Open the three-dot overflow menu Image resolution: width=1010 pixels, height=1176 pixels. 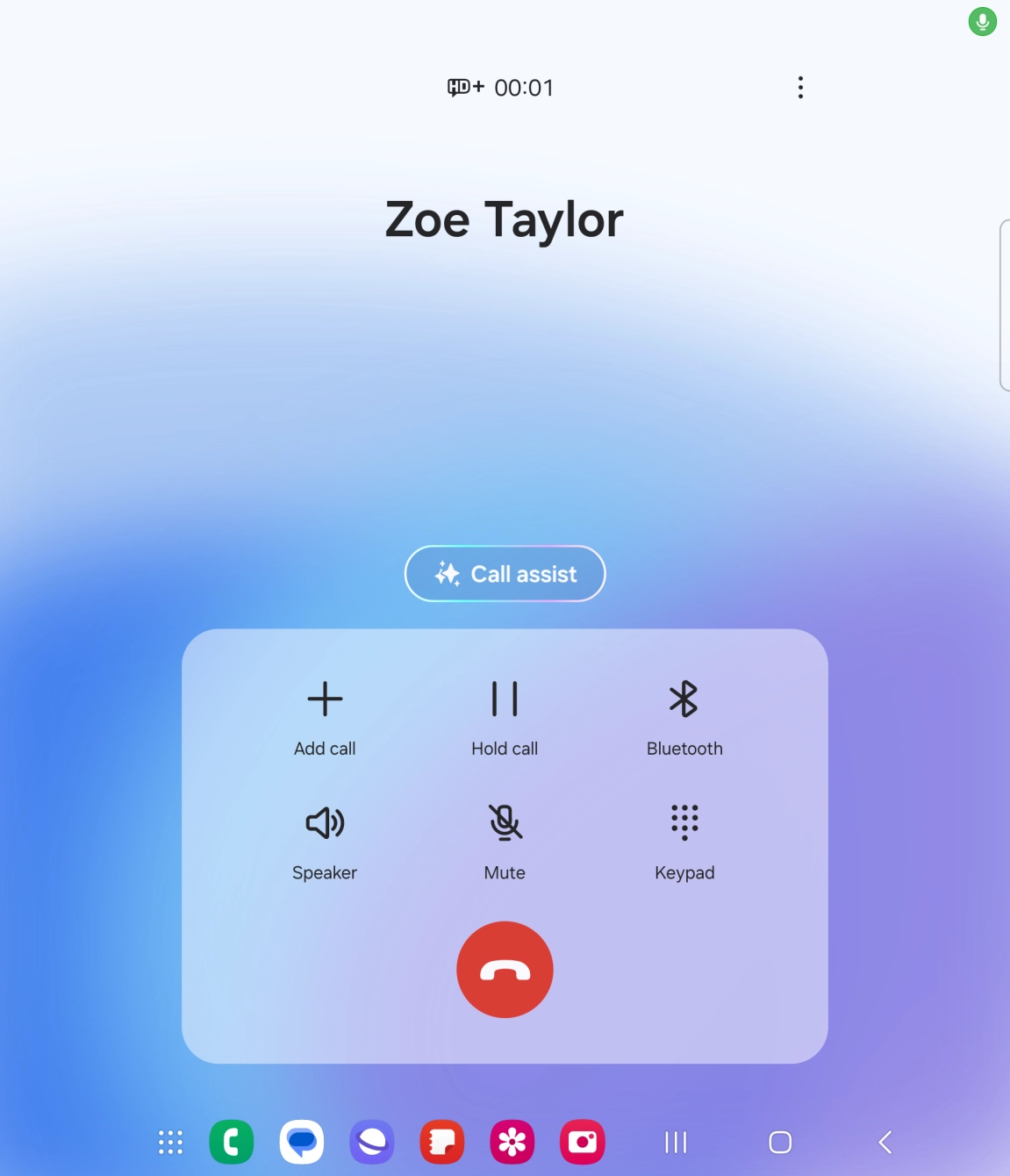(x=799, y=87)
